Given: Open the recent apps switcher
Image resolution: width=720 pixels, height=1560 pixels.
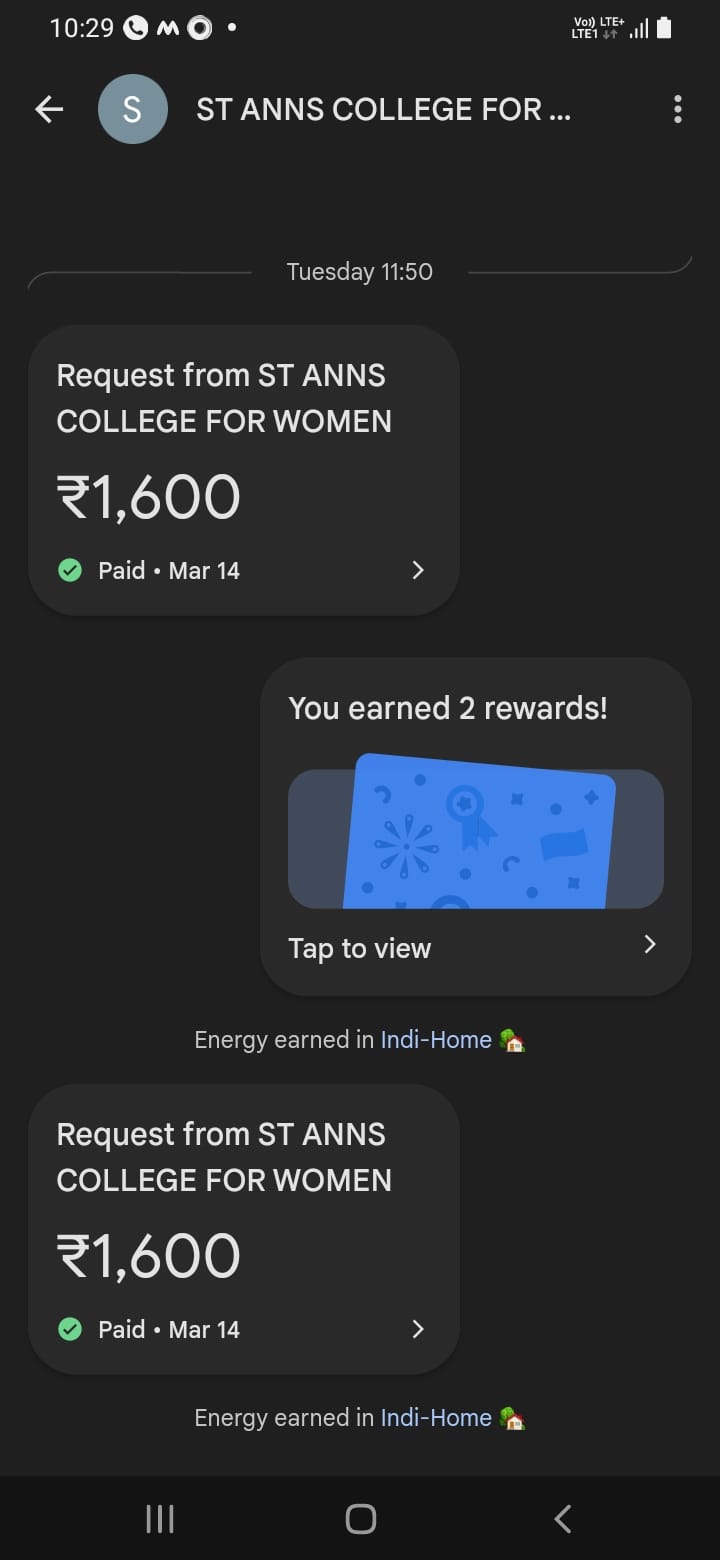Looking at the screenshot, I should pos(160,1519).
